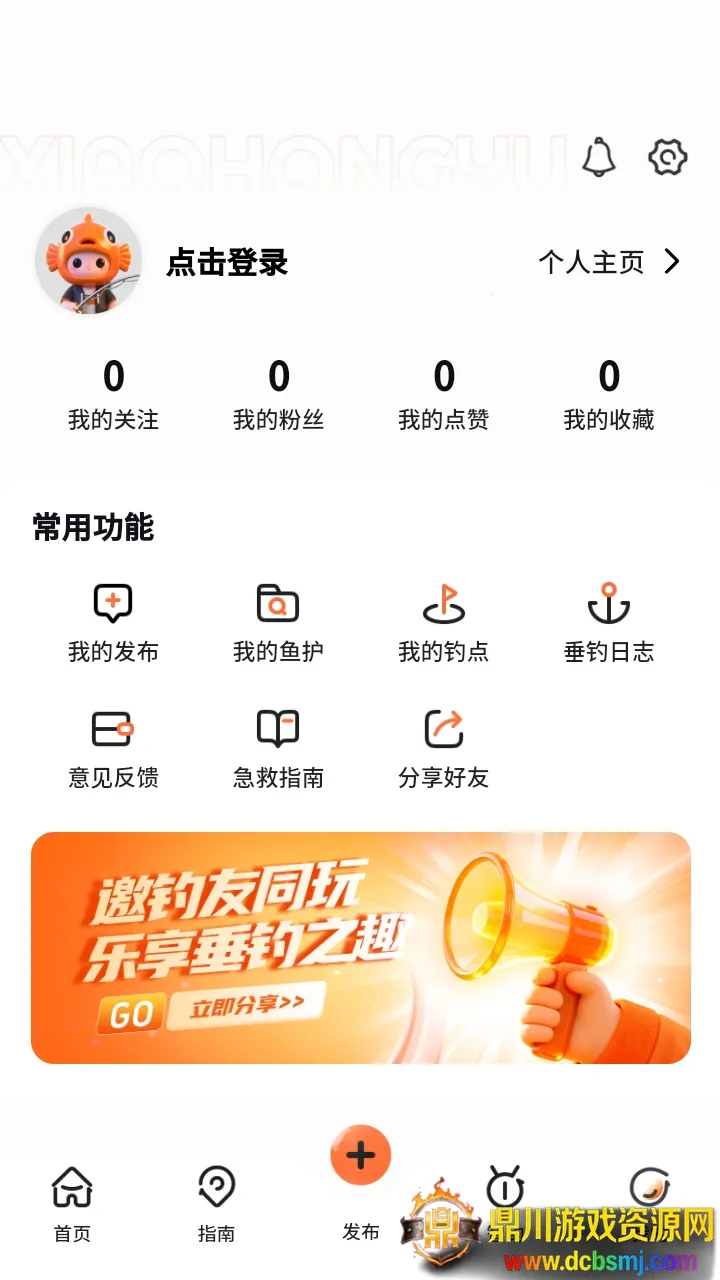Open 急救指南 first aid guide
Viewport: 720px width, 1280px height.
tap(278, 749)
